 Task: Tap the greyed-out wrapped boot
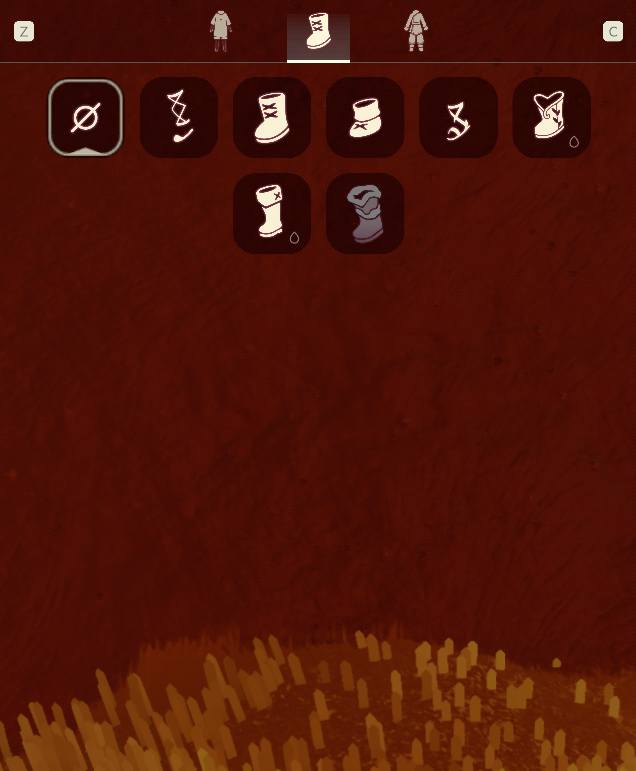[x=365, y=213]
